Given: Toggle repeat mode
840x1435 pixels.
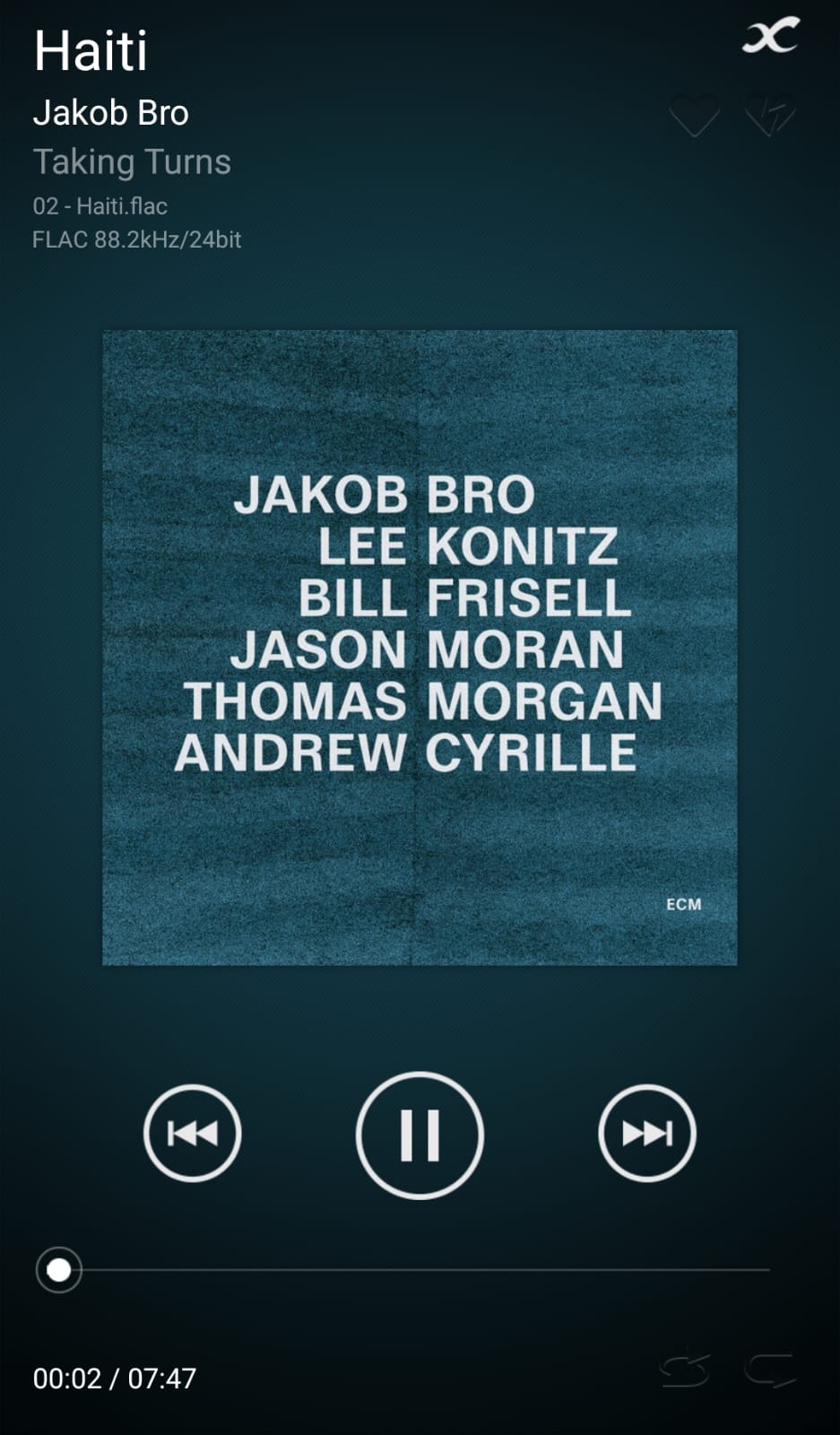Looking at the screenshot, I should [x=770, y=1369].
